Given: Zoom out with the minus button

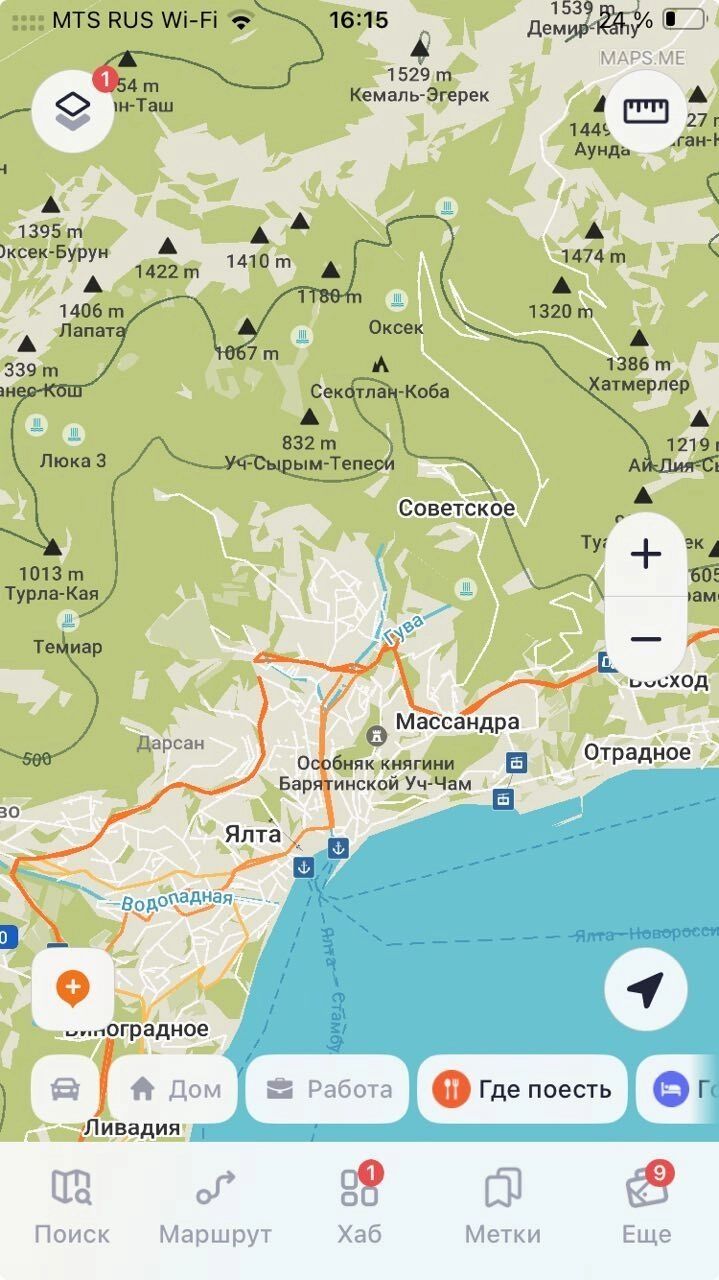Looking at the screenshot, I should click(x=646, y=639).
